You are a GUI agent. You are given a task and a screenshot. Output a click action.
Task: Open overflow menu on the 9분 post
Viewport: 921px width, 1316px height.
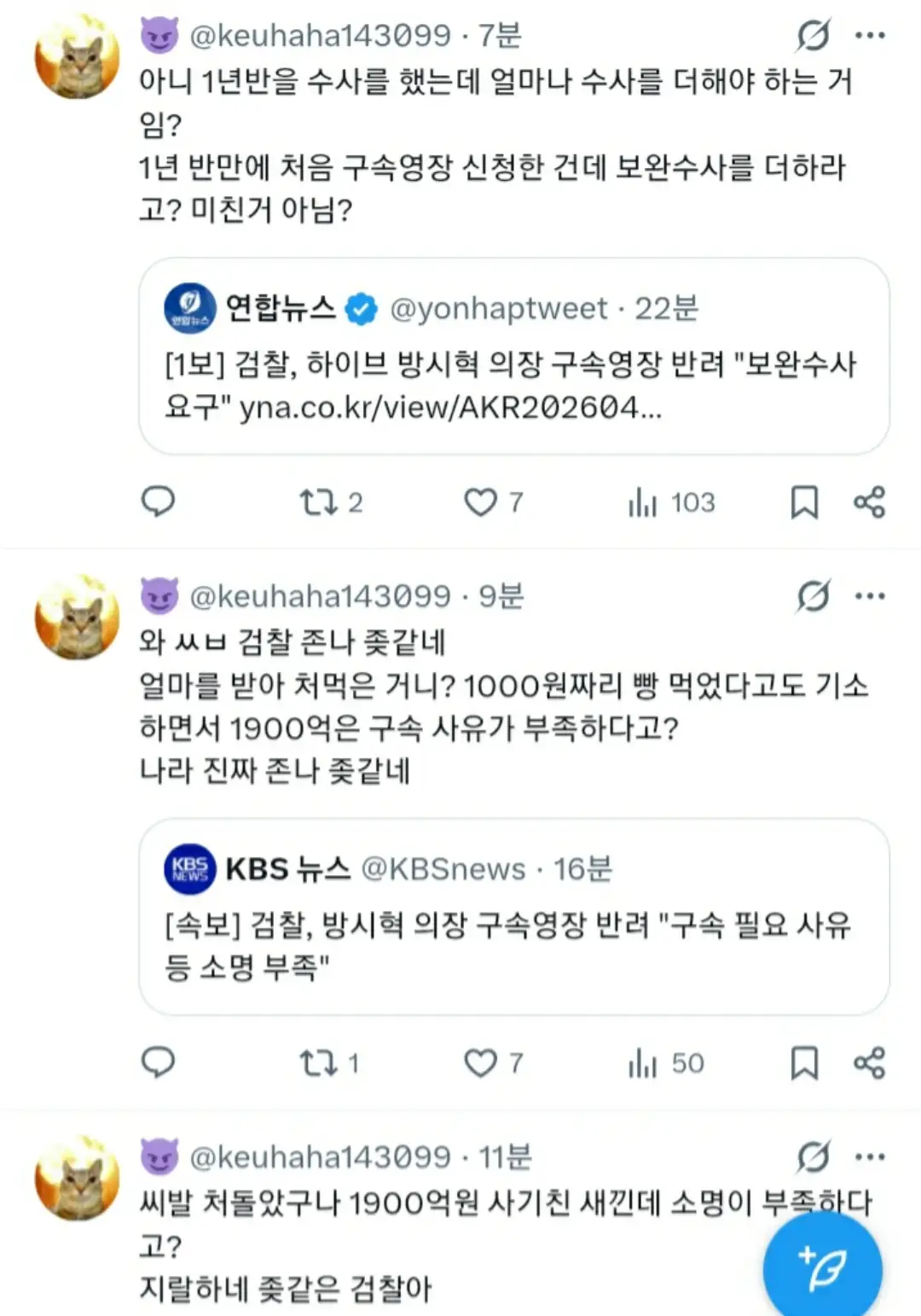(869, 596)
